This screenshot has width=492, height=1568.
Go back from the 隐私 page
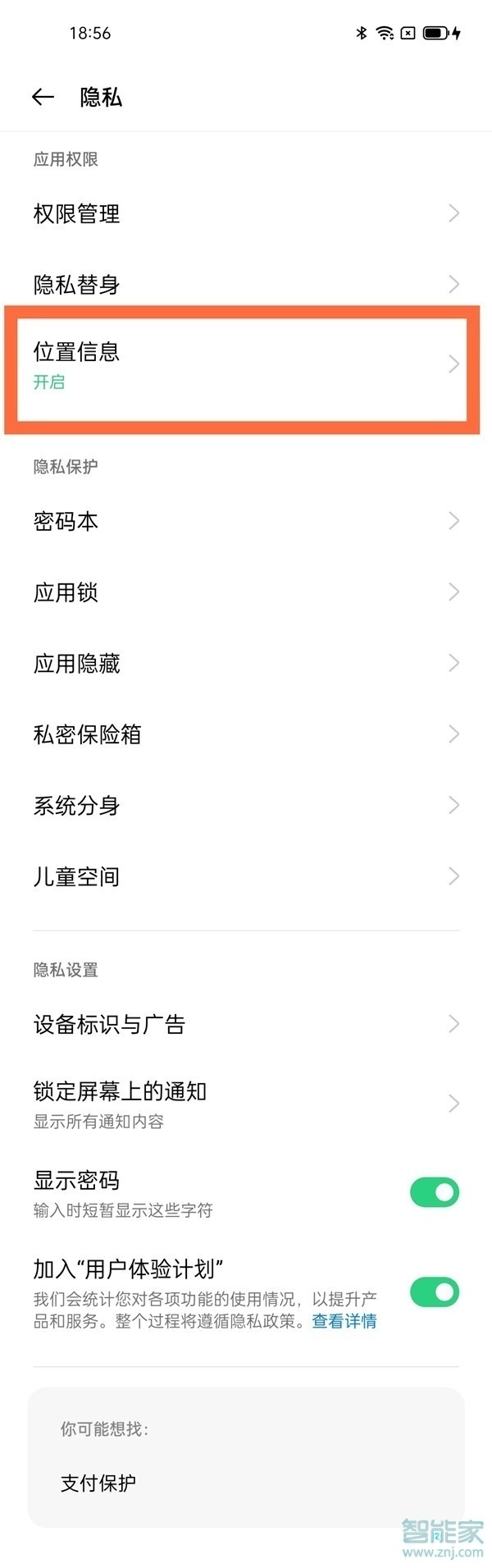(43, 98)
